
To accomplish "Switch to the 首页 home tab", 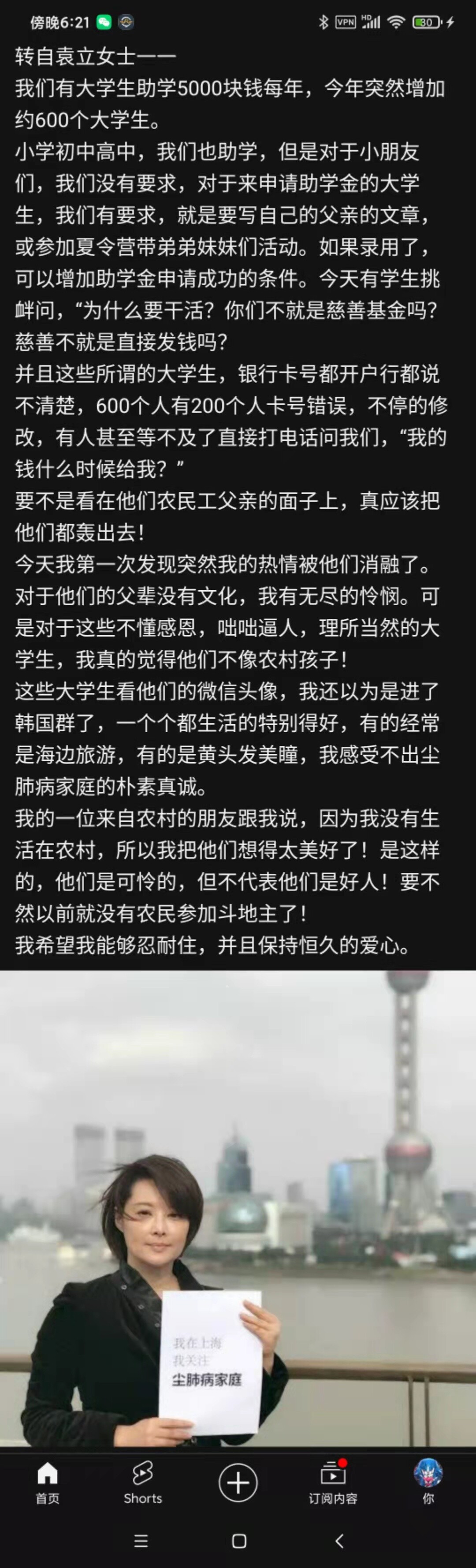I will (x=48, y=1483).
